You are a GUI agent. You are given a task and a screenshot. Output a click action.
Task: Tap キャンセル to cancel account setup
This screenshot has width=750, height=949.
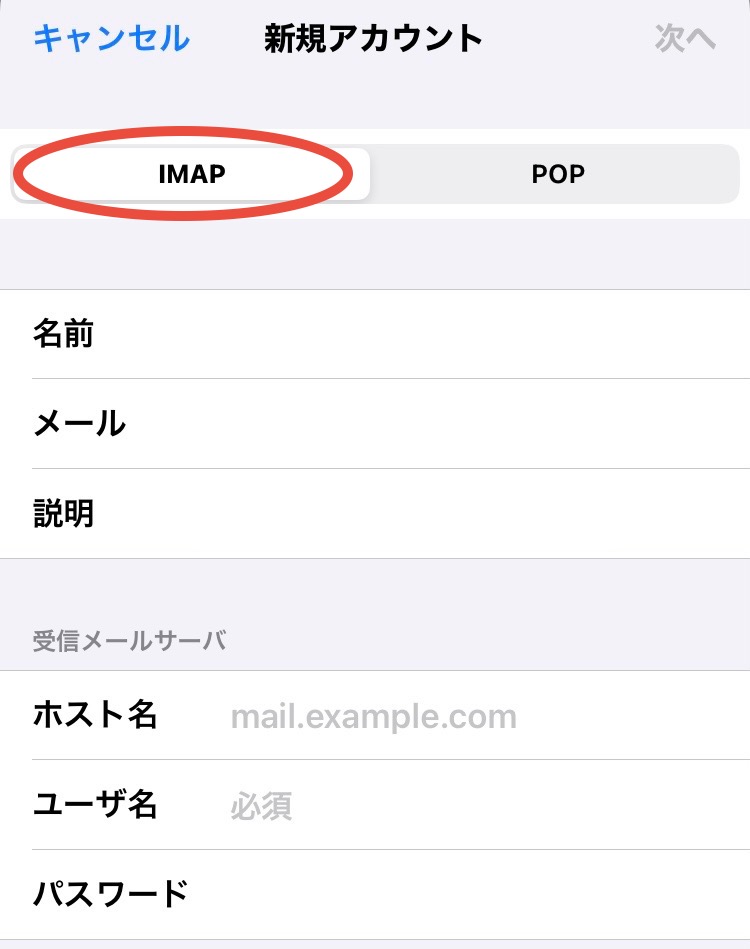[x=111, y=39]
